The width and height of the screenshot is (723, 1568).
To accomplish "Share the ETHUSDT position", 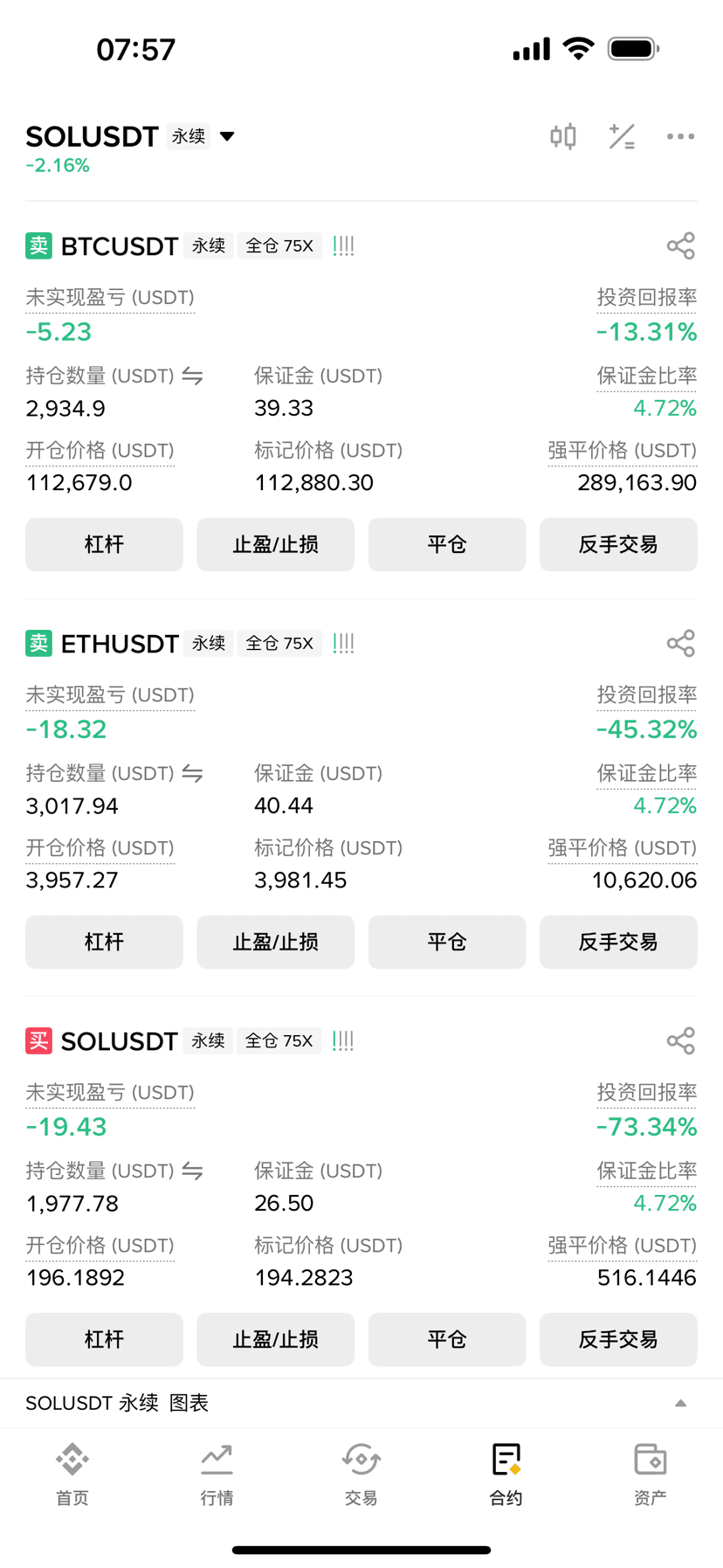I will [680, 644].
